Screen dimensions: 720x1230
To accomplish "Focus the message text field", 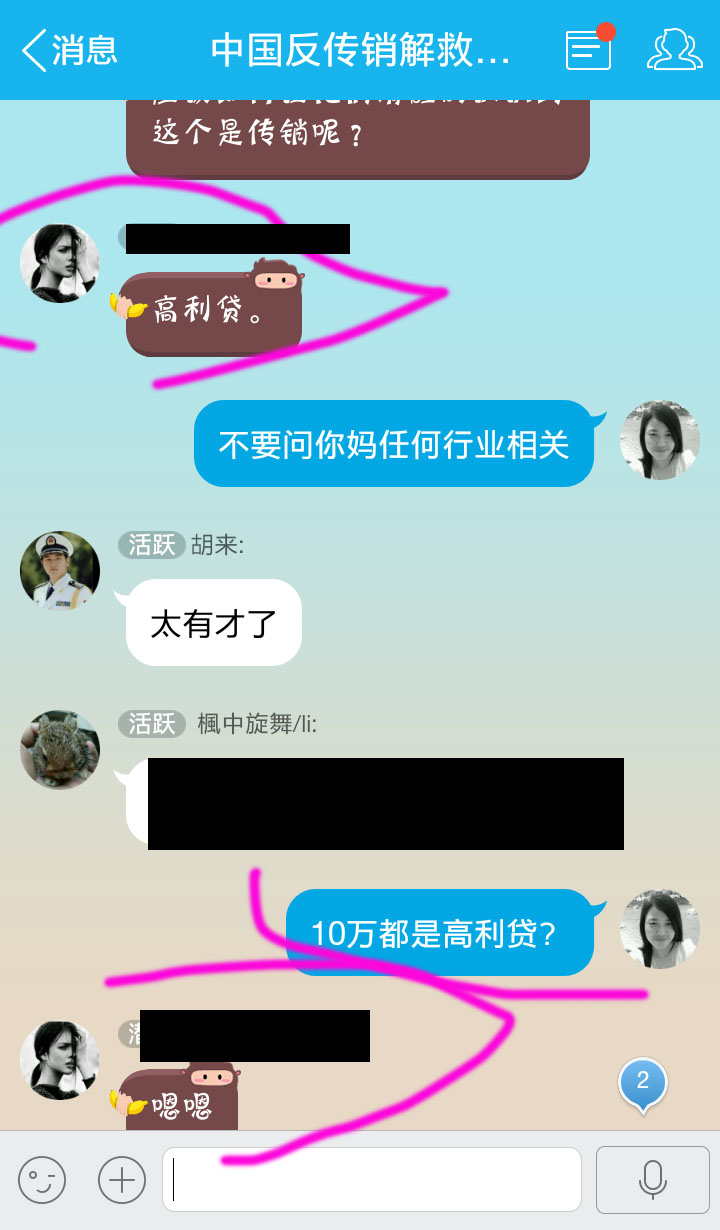I will 372,1180.
